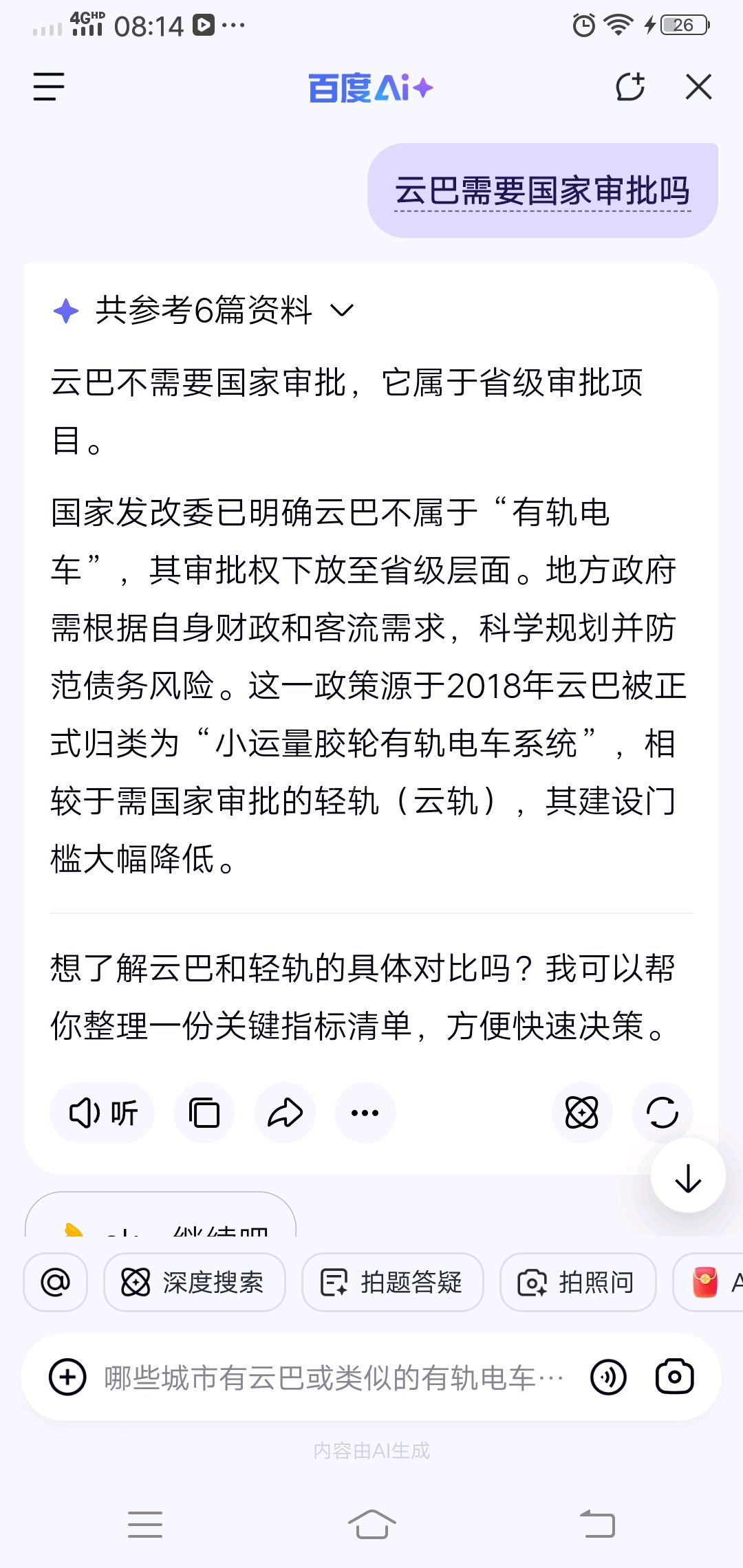Tap the @ mention chip
The width and height of the screenshot is (743, 1568).
click(55, 1282)
